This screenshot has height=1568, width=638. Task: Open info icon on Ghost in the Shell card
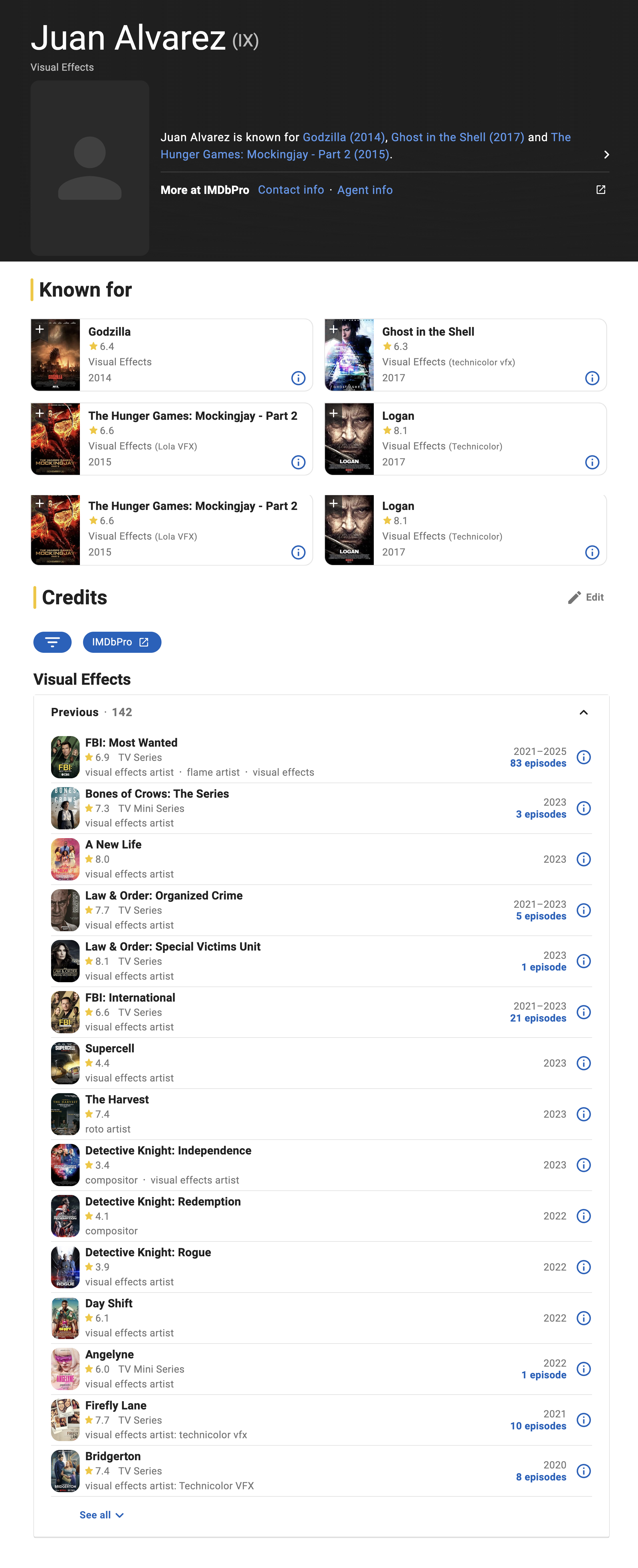point(592,378)
